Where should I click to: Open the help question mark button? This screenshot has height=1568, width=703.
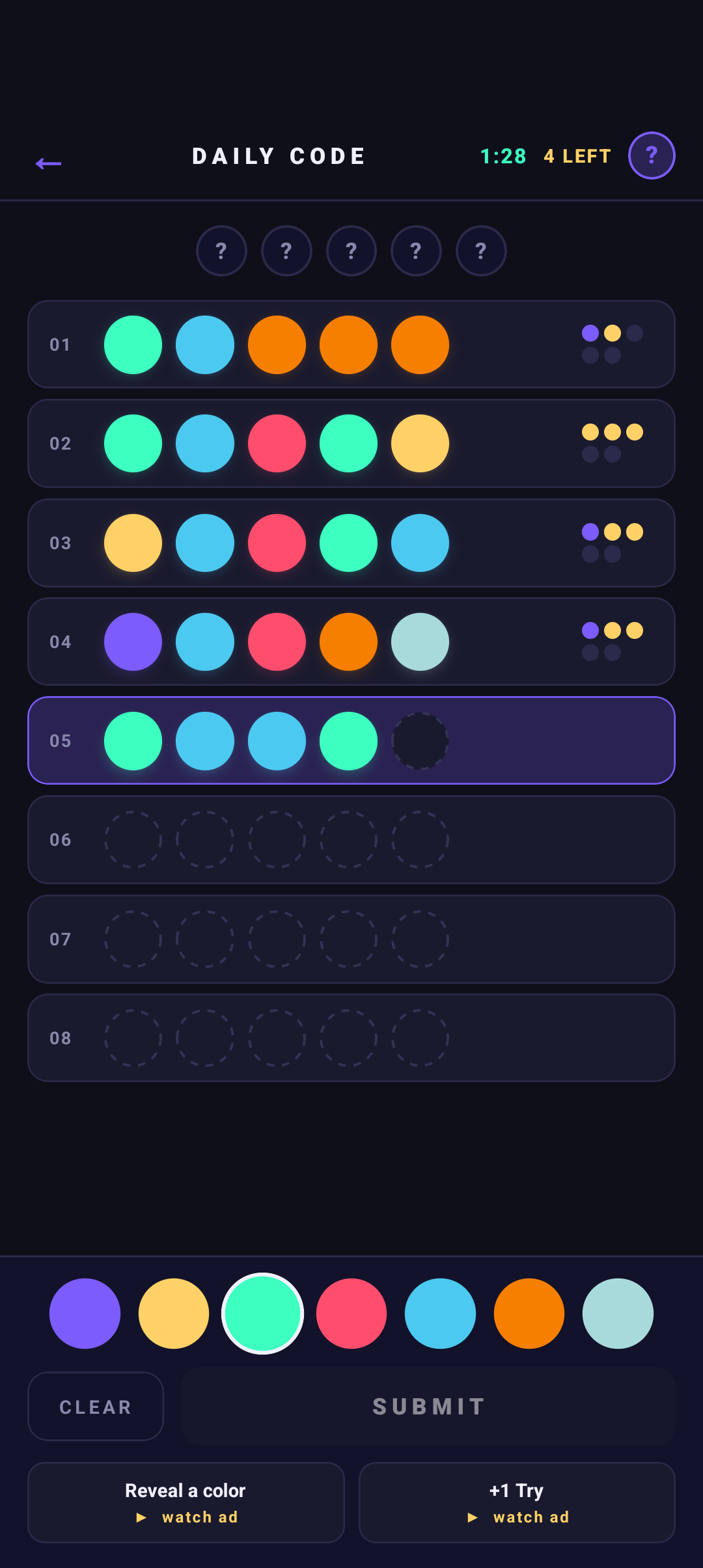click(x=651, y=155)
